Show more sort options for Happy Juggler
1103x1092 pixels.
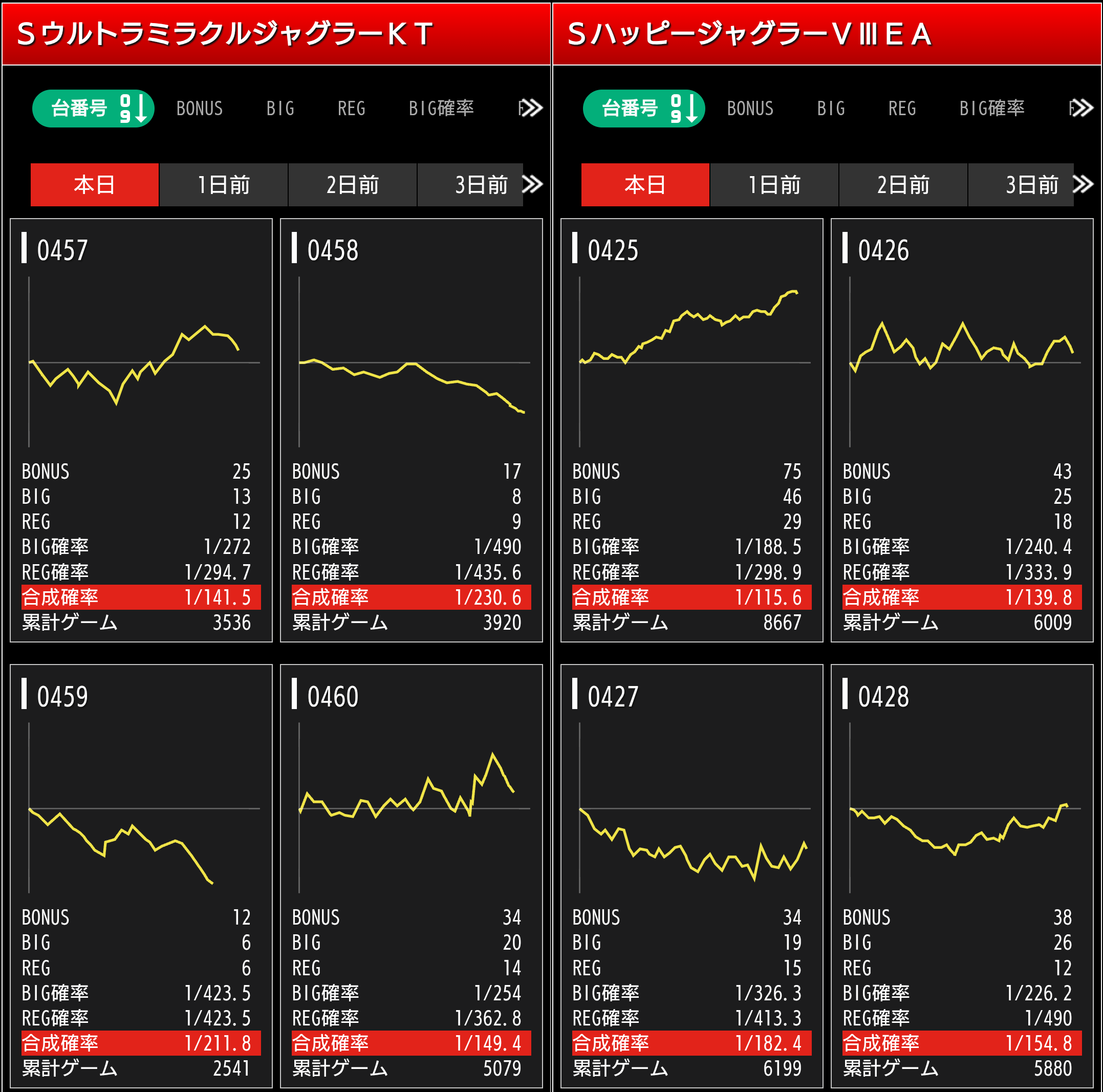point(1082,109)
